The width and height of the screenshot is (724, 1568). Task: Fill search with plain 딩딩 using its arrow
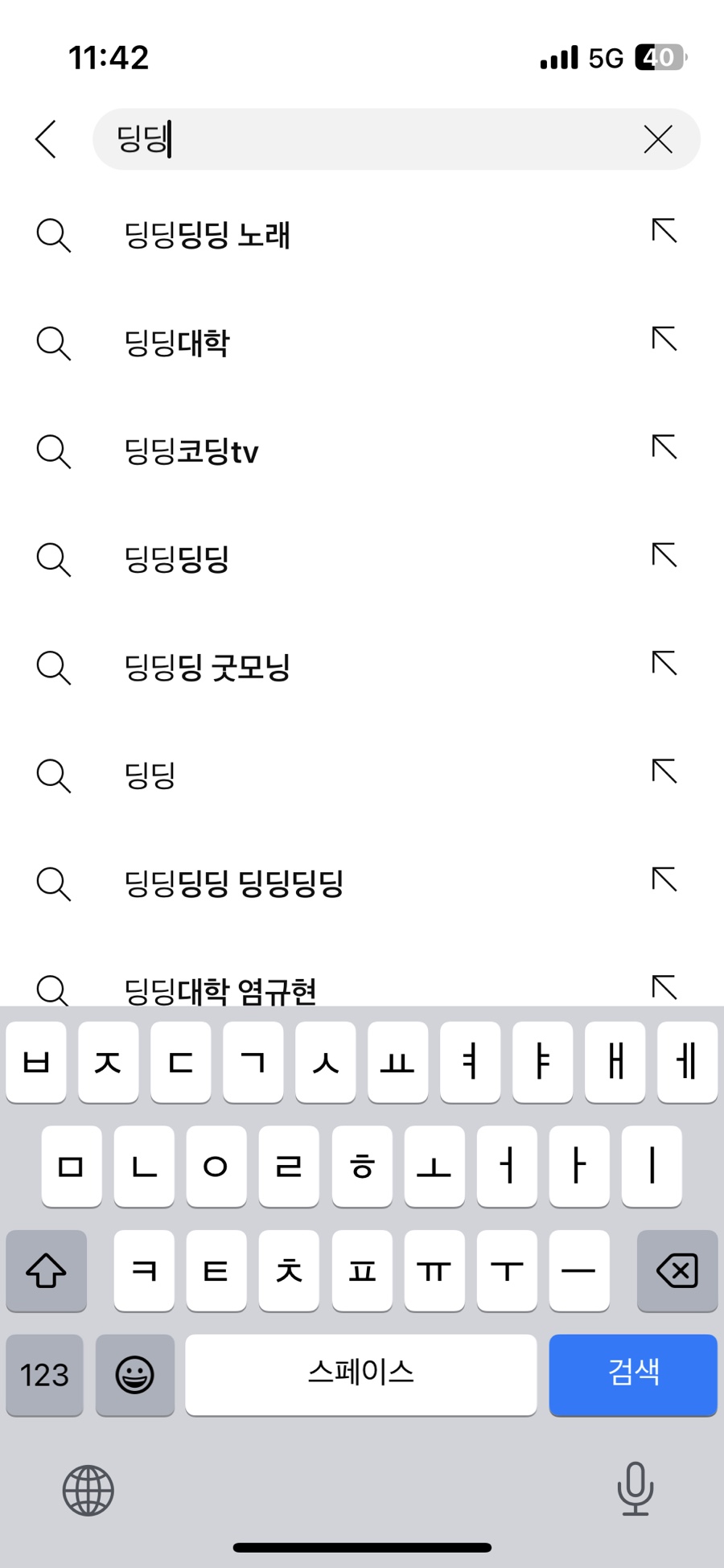tap(664, 772)
